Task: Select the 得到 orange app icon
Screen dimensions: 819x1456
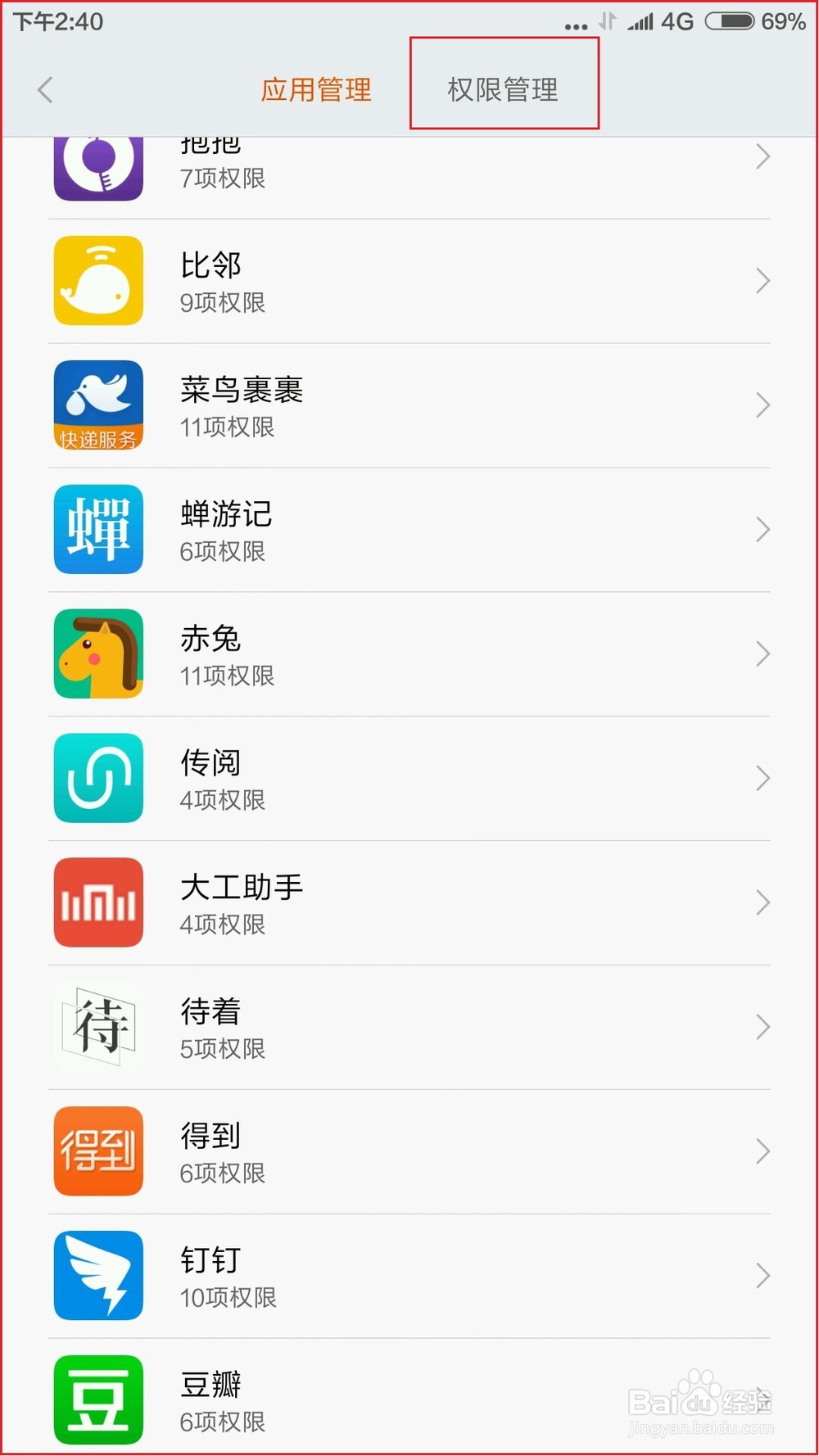Action: pos(97,1151)
